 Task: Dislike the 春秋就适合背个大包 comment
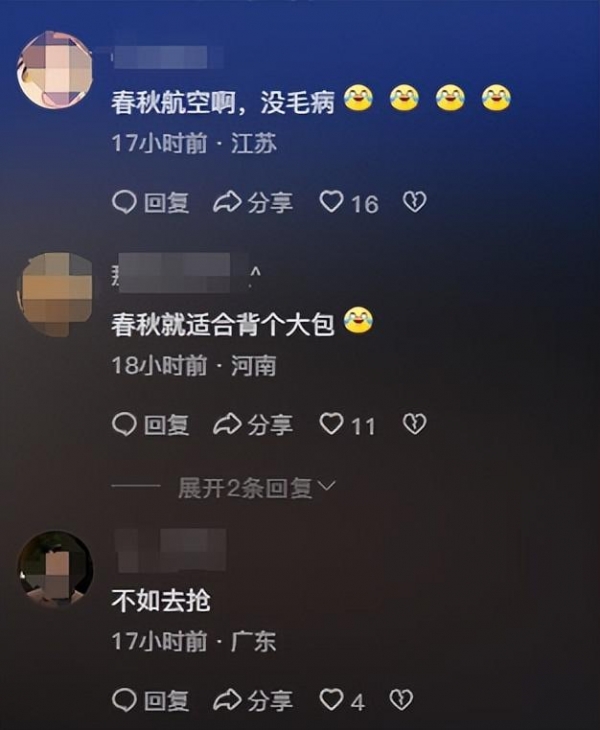(x=414, y=425)
